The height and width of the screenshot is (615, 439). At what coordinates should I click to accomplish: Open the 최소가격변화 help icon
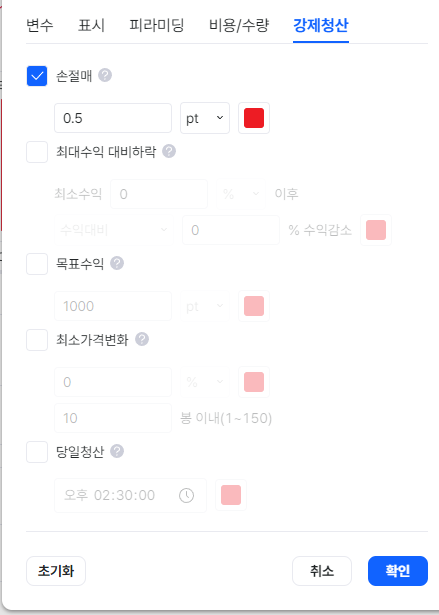142,339
